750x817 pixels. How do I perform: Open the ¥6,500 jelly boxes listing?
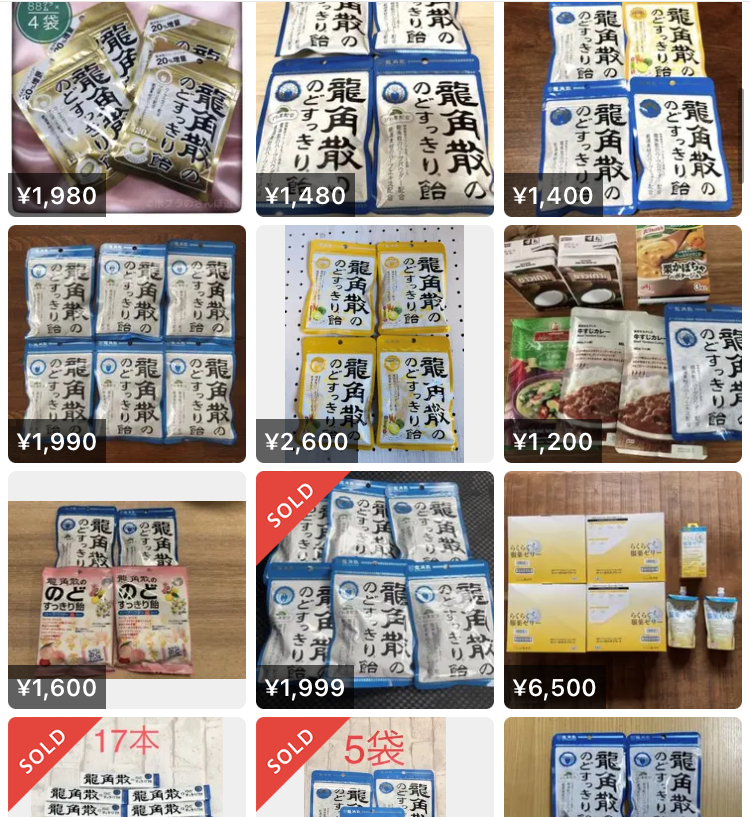[622, 590]
